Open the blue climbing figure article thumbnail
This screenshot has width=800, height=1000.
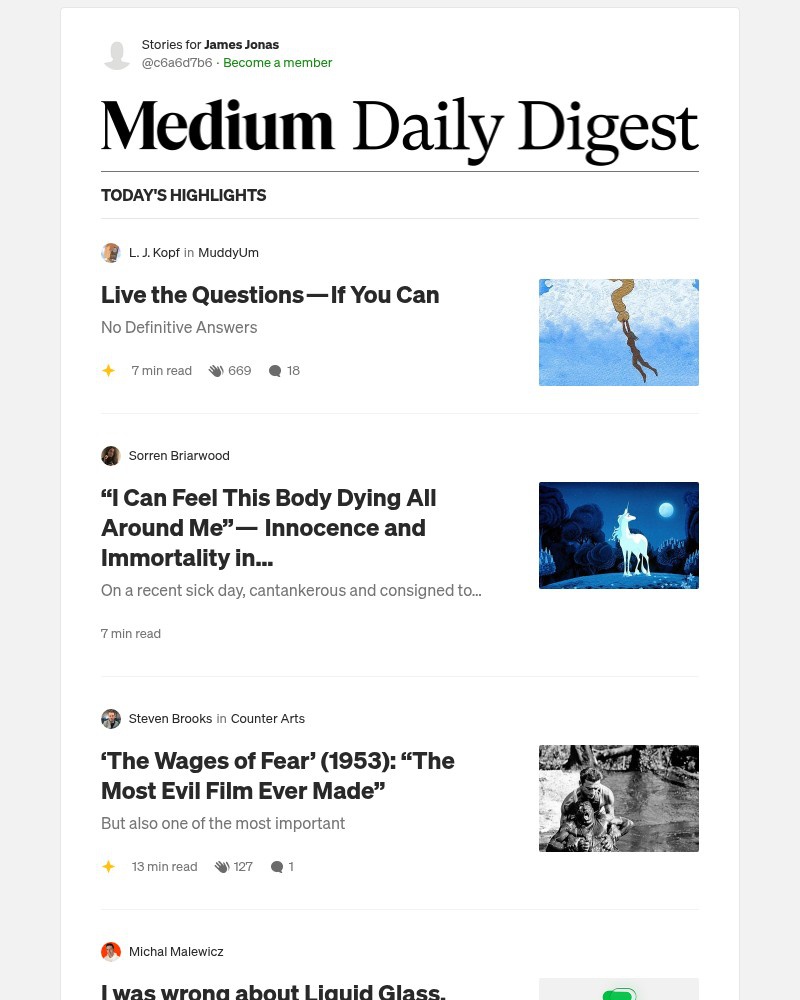pos(618,332)
